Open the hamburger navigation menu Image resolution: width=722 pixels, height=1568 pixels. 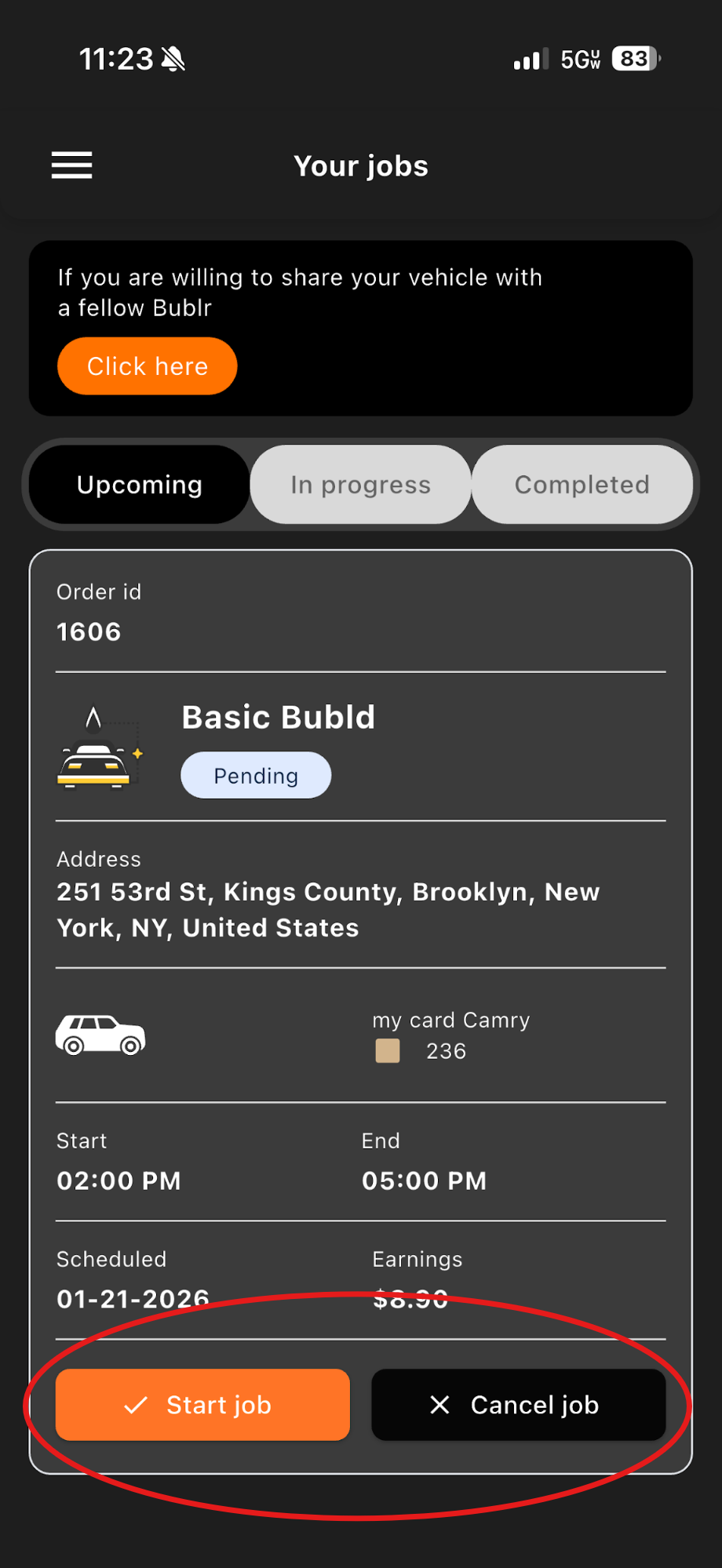click(71, 166)
